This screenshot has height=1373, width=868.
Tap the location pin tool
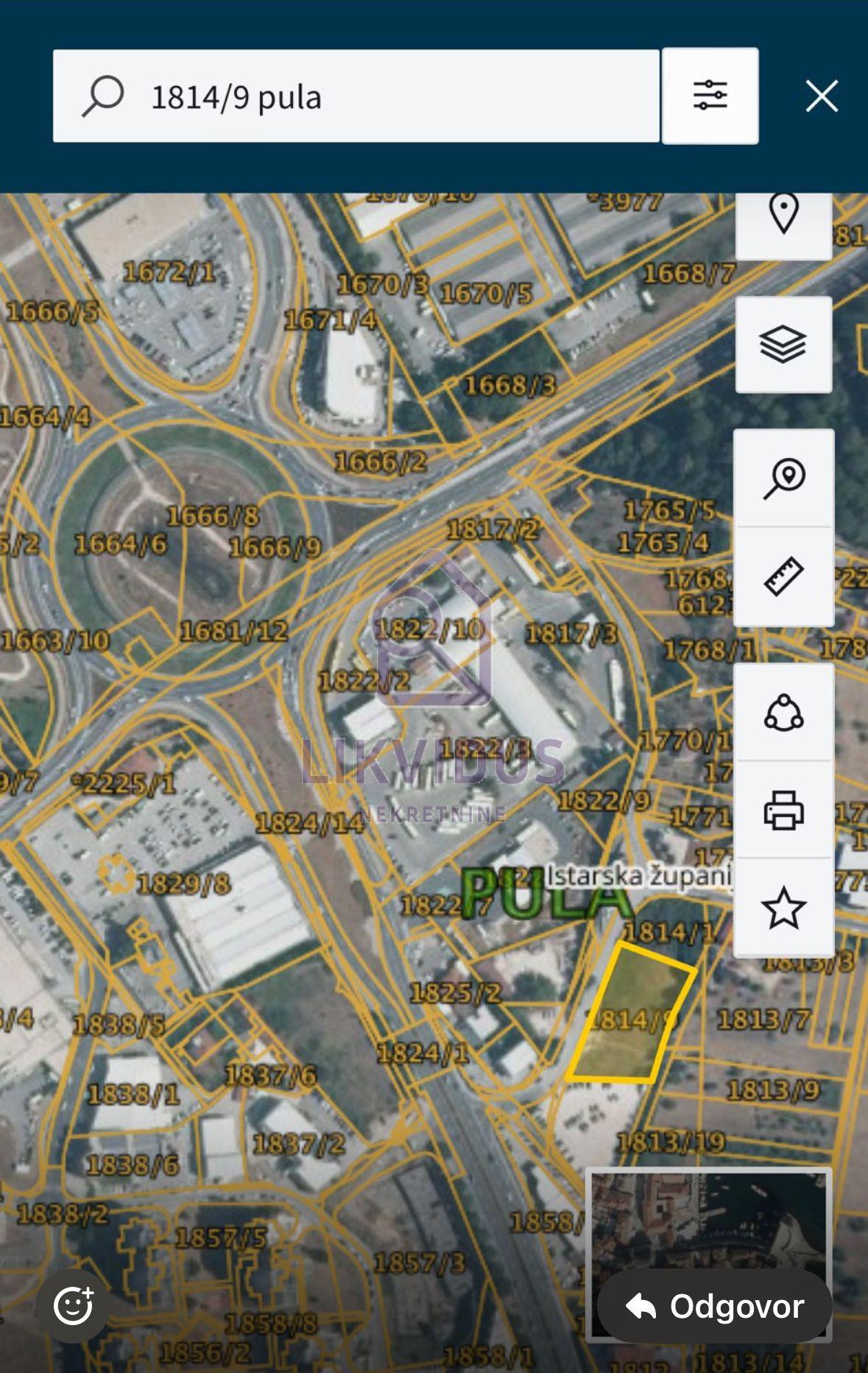783,216
